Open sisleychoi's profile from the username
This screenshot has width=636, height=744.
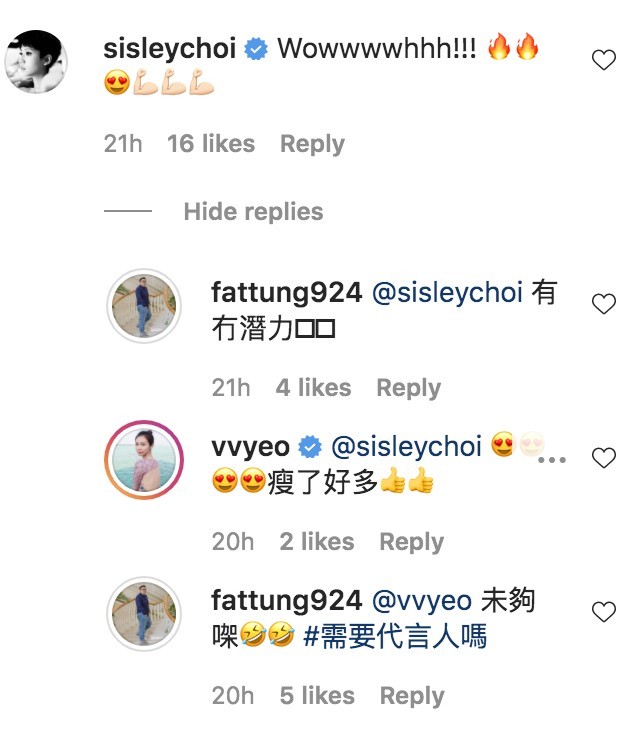tap(169, 49)
